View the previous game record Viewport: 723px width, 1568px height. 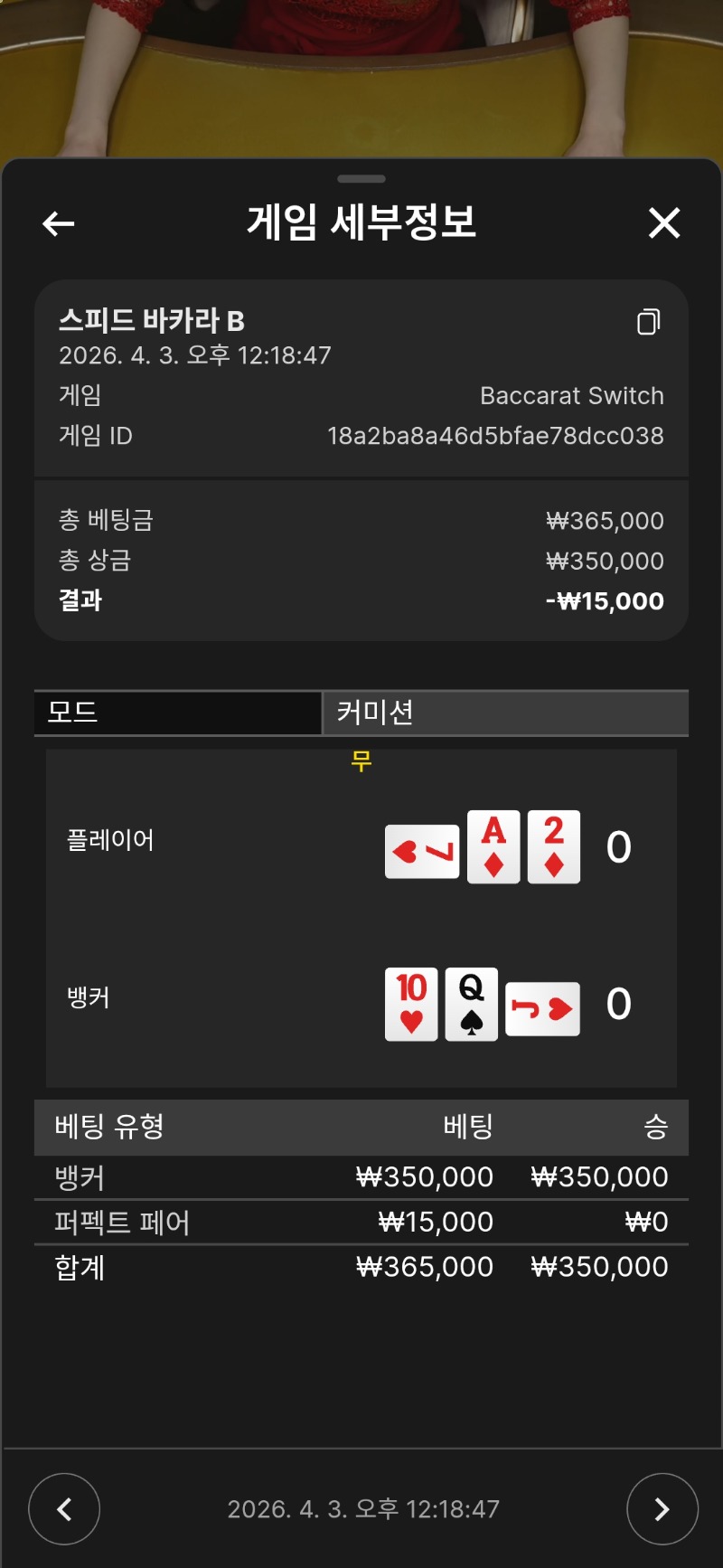[x=64, y=1508]
